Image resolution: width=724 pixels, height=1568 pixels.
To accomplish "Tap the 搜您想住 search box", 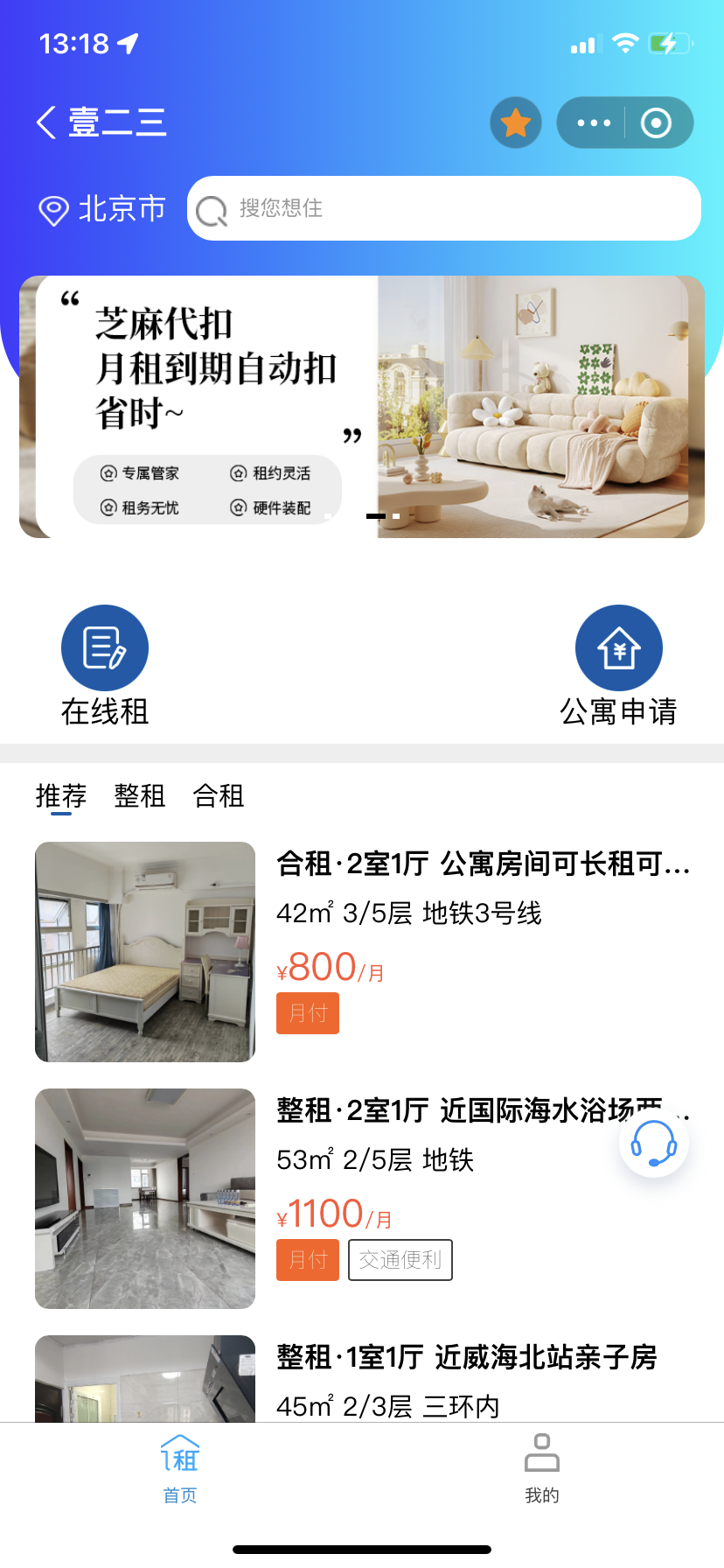I will (x=444, y=208).
